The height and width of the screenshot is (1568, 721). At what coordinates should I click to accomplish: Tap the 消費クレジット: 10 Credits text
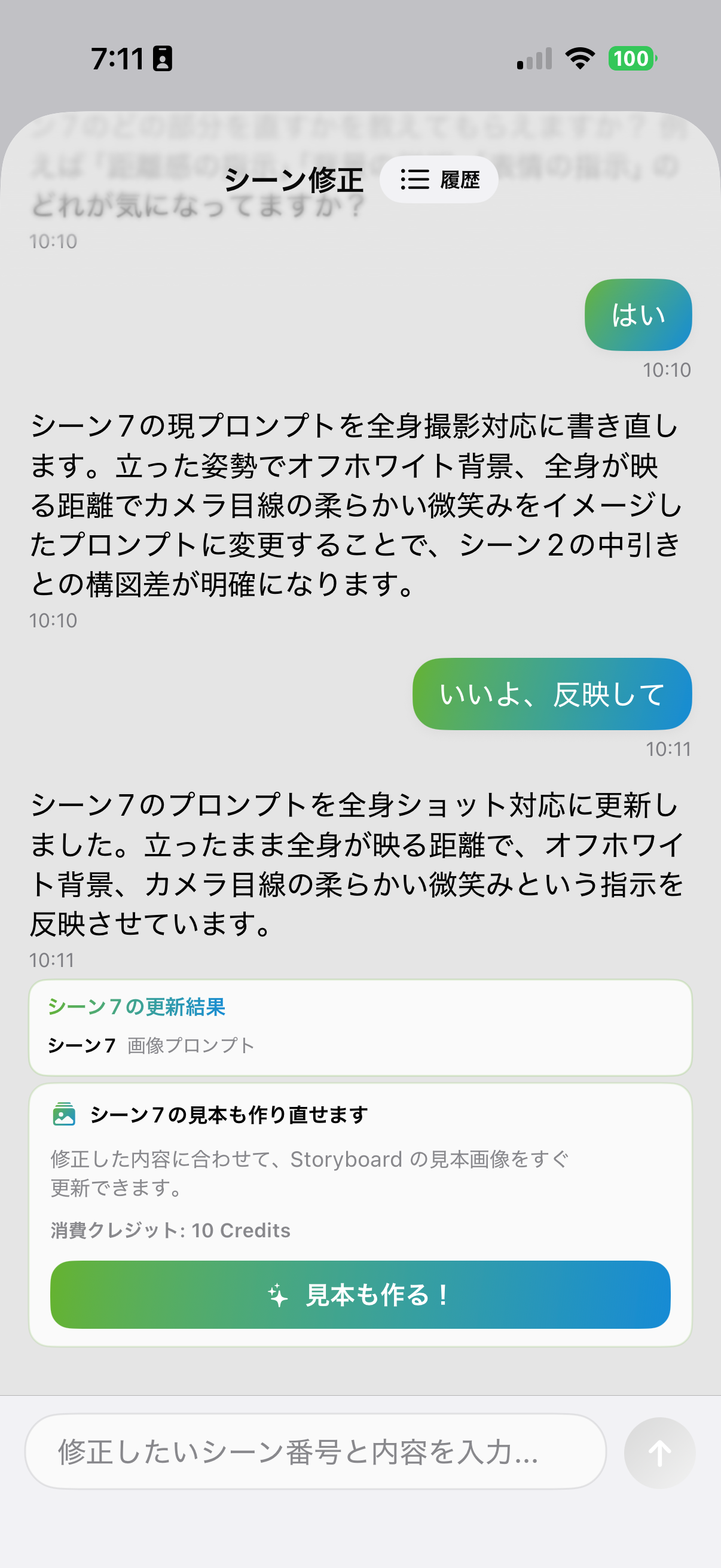[x=170, y=1230]
